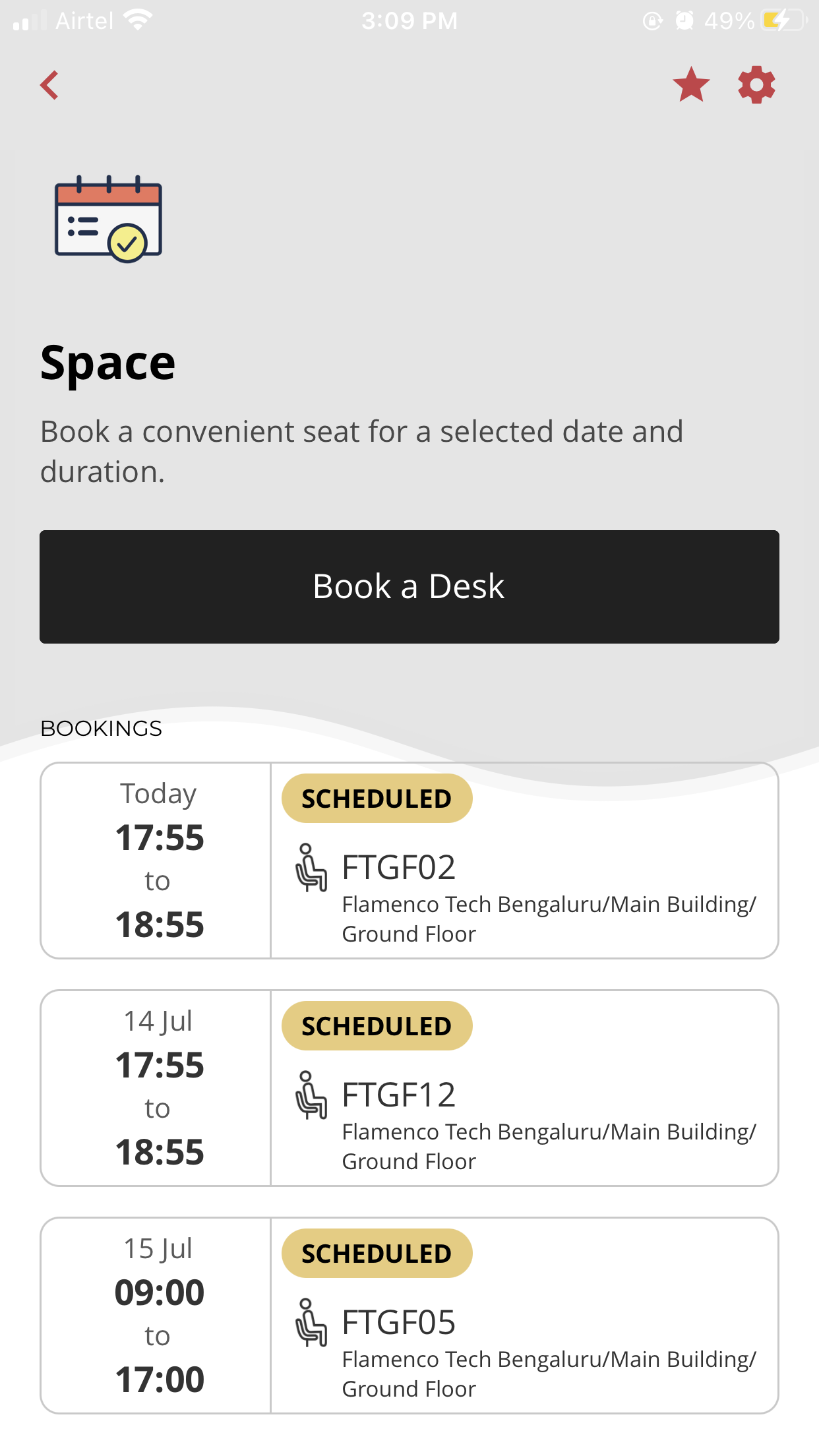819x1456 pixels.
Task: Tap the red star favorite icon
Action: (x=691, y=85)
